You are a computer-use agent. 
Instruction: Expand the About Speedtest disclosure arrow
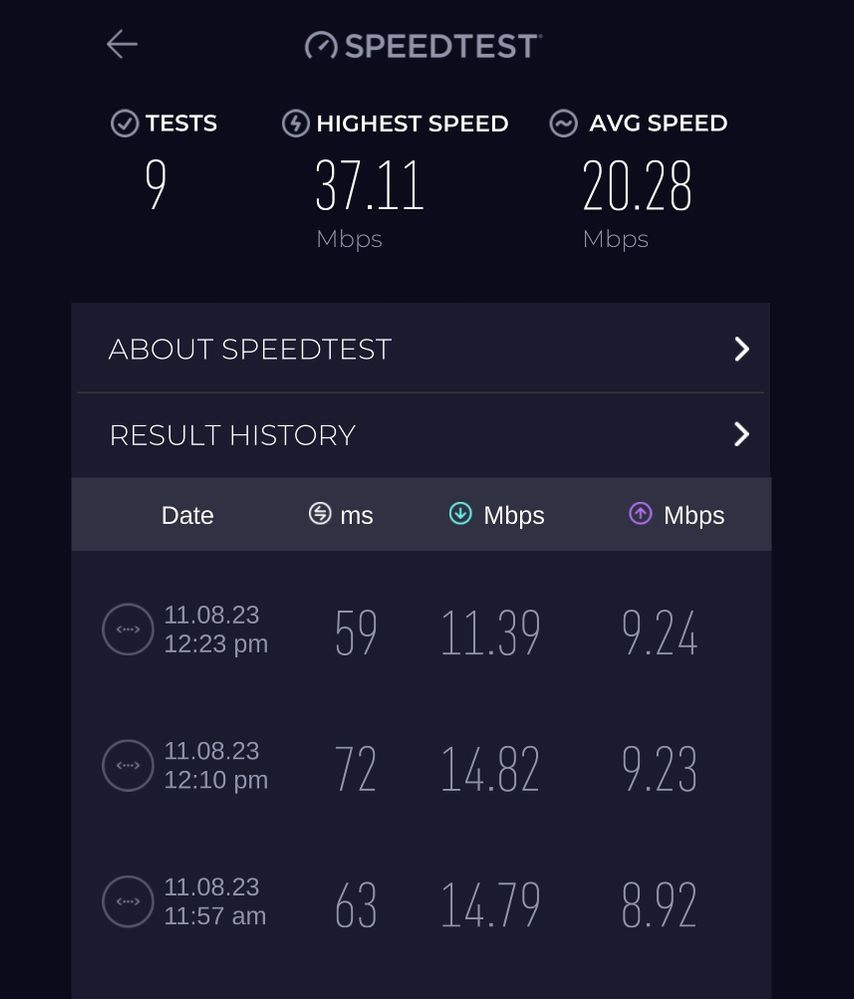[741, 349]
